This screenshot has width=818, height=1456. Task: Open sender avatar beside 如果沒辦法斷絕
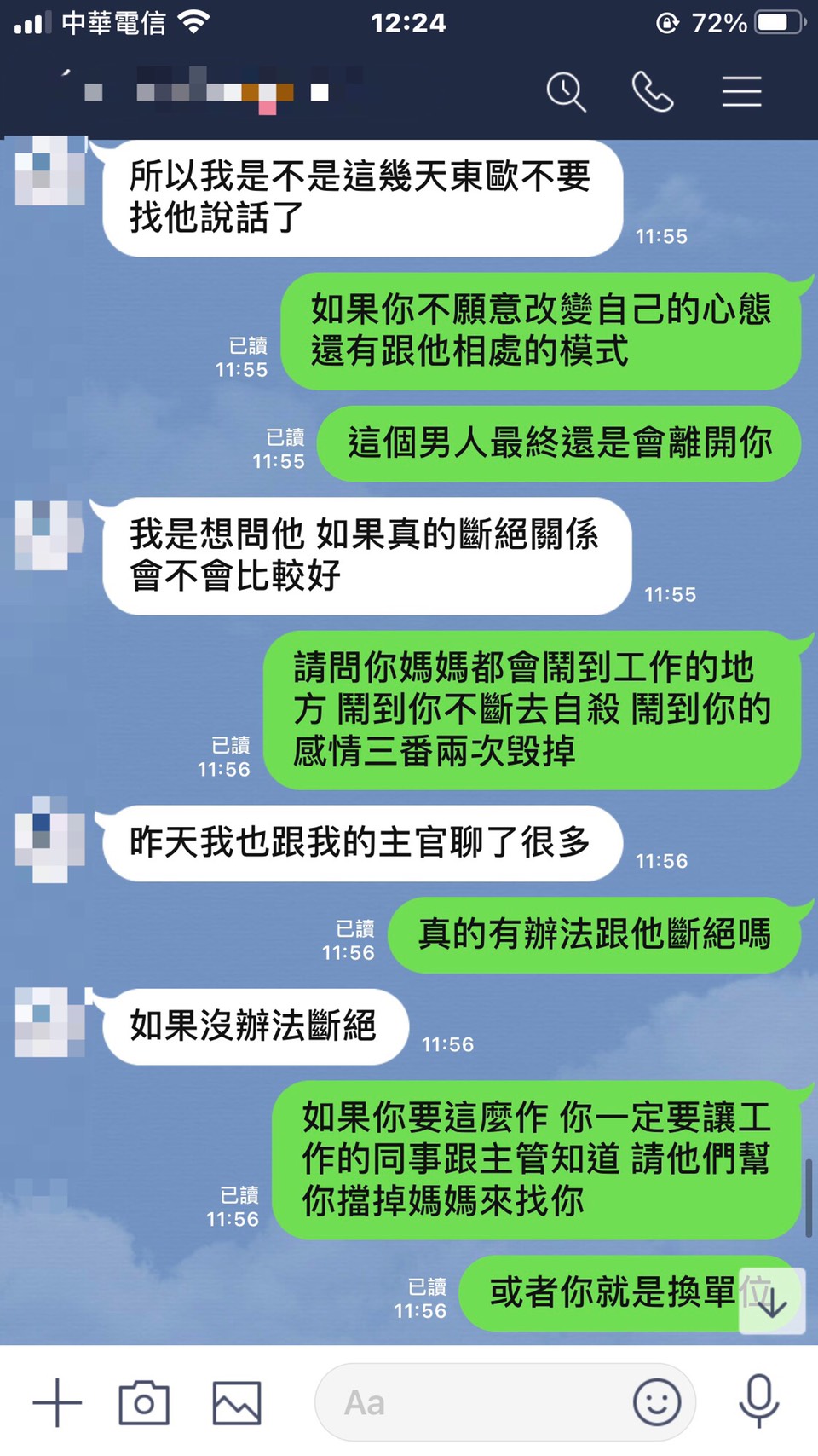(49, 1023)
